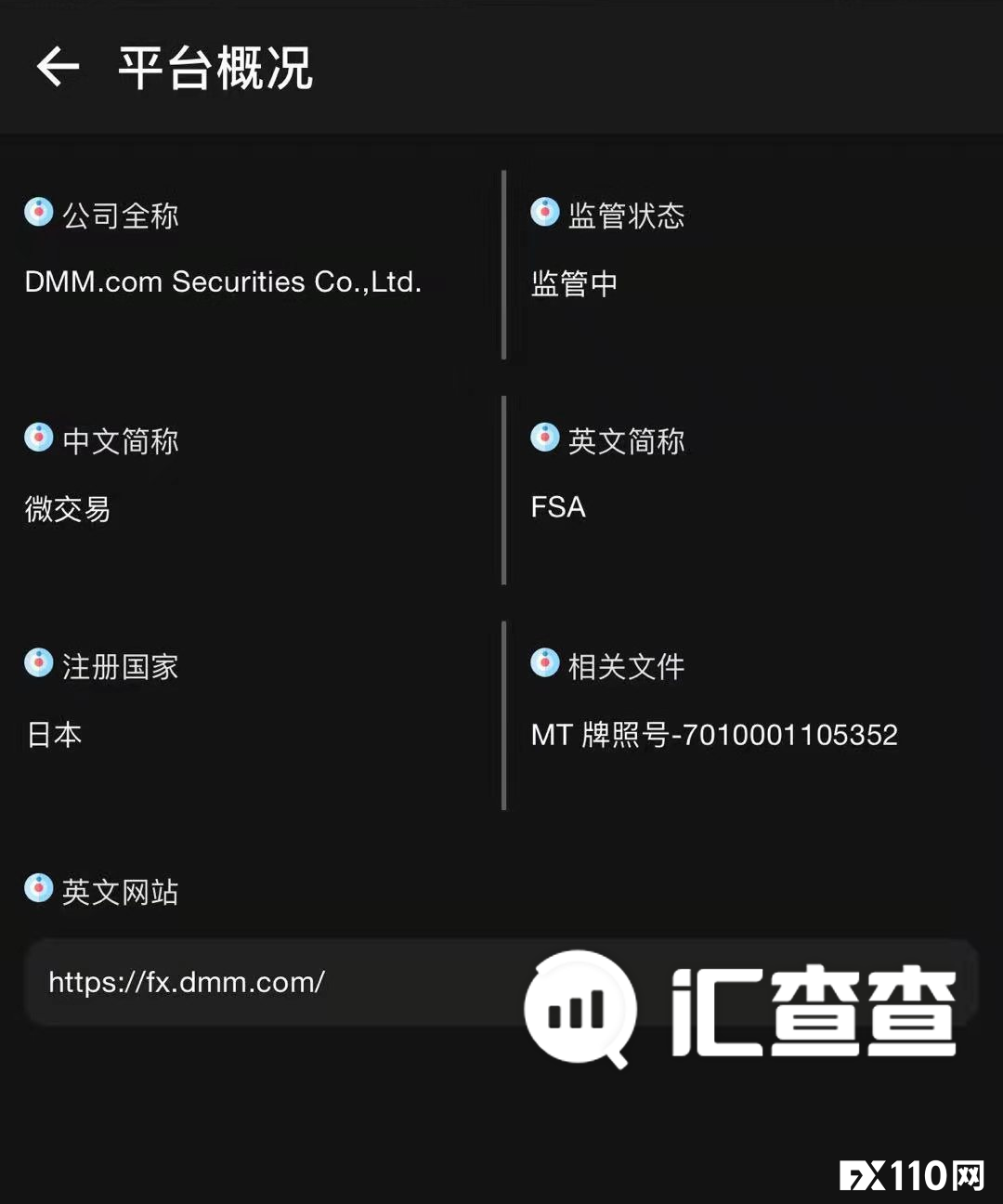Click the info icon next to 公司全称
1003x1204 pixels.
click(x=38, y=212)
